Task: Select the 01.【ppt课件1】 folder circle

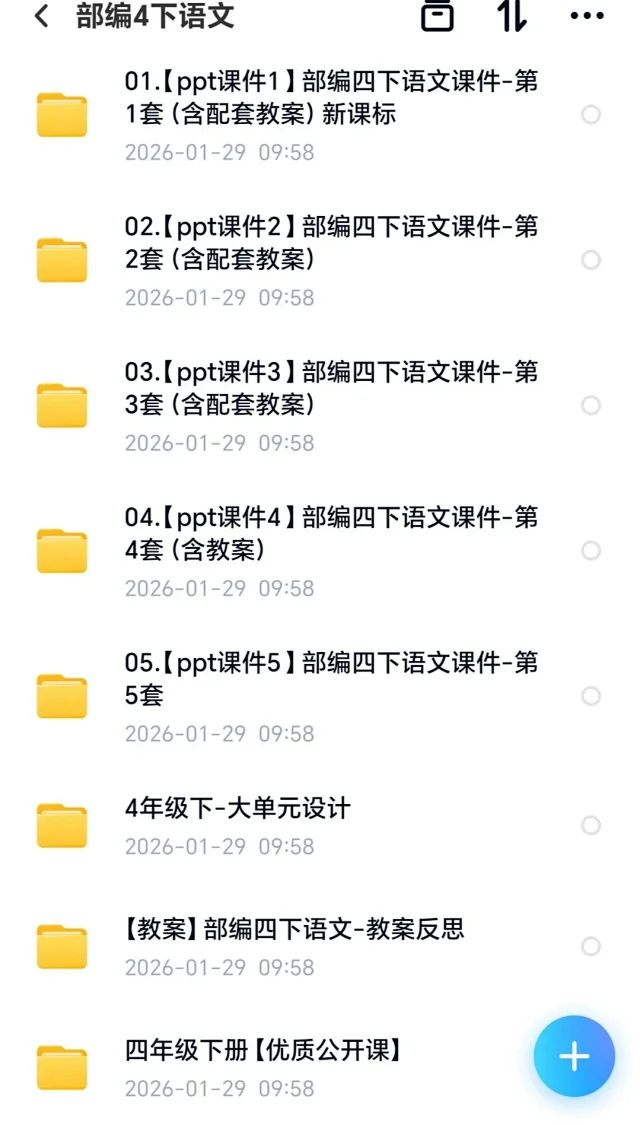Action: pyautogui.click(x=591, y=115)
